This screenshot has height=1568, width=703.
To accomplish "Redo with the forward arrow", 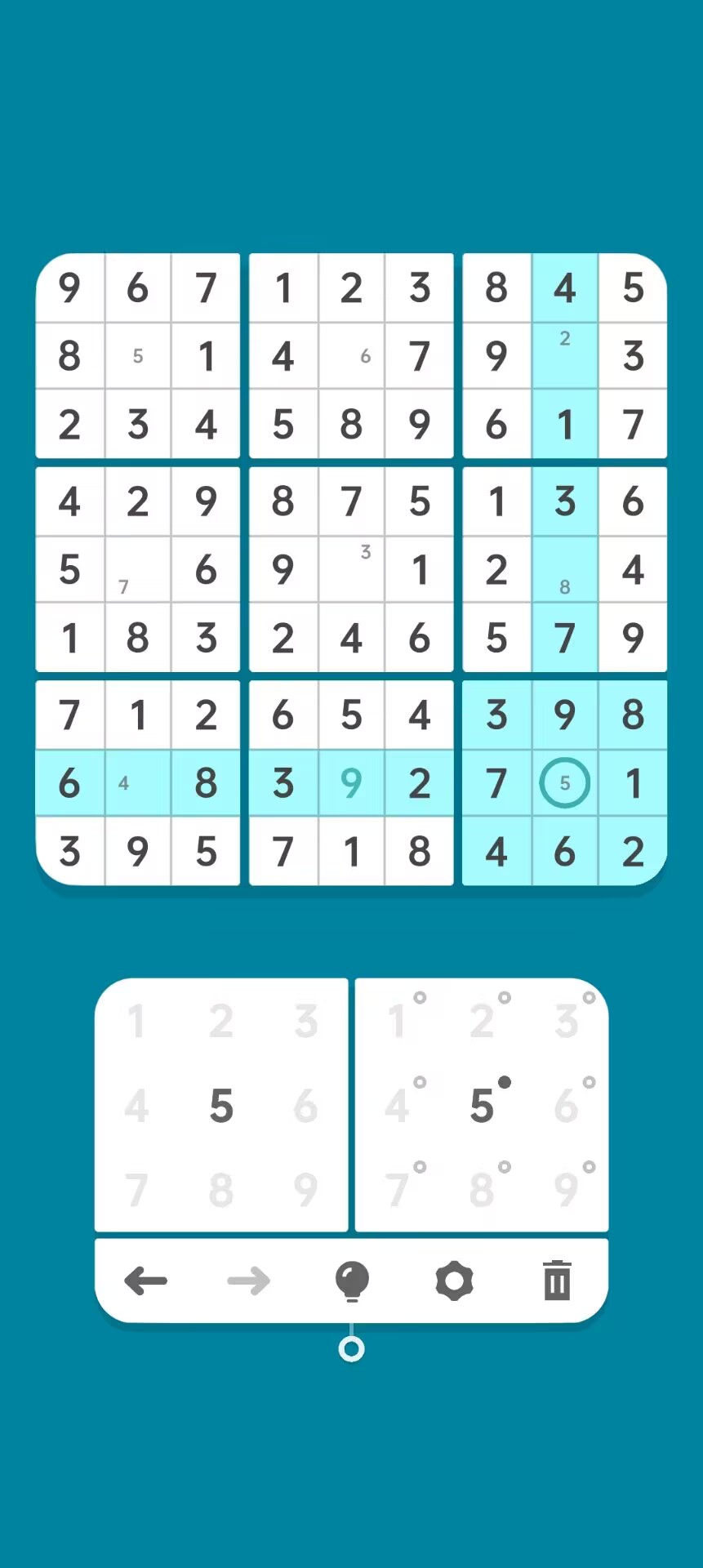I will pyautogui.click(x=249, y=1281).
